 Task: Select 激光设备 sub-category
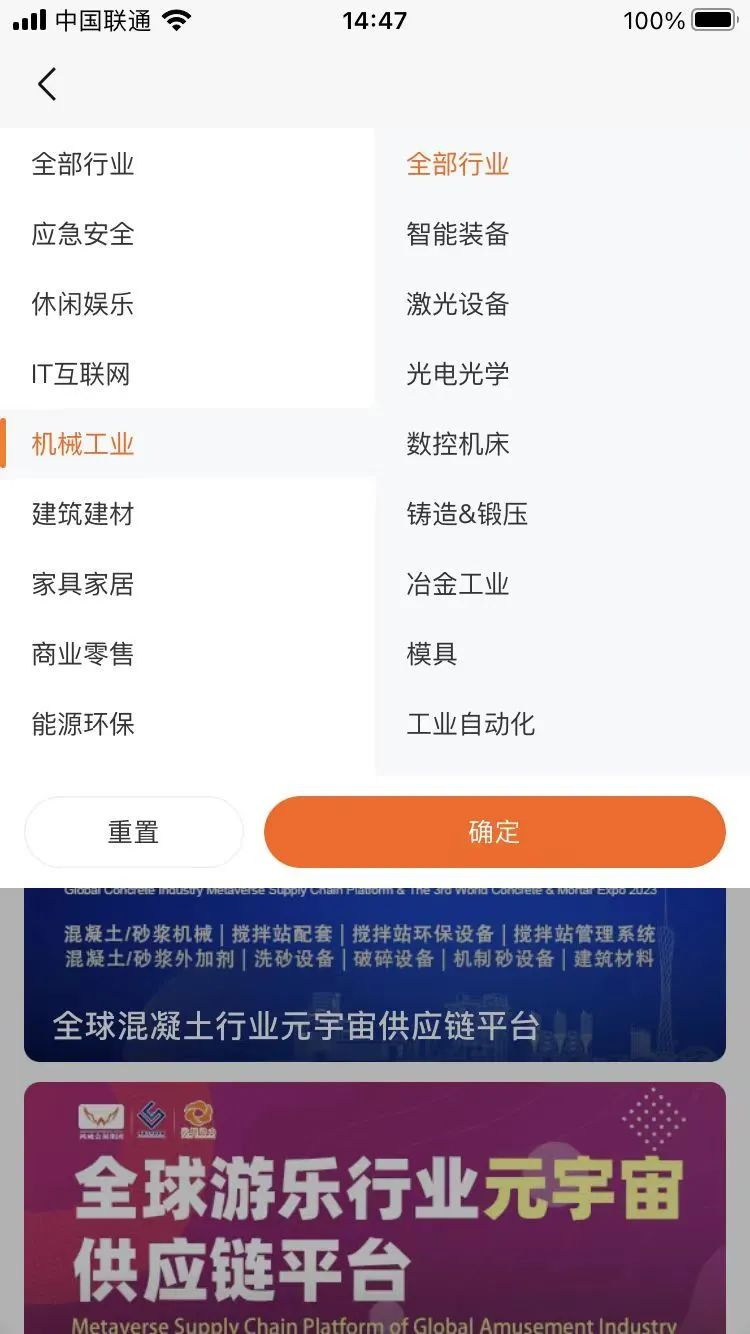562,303
